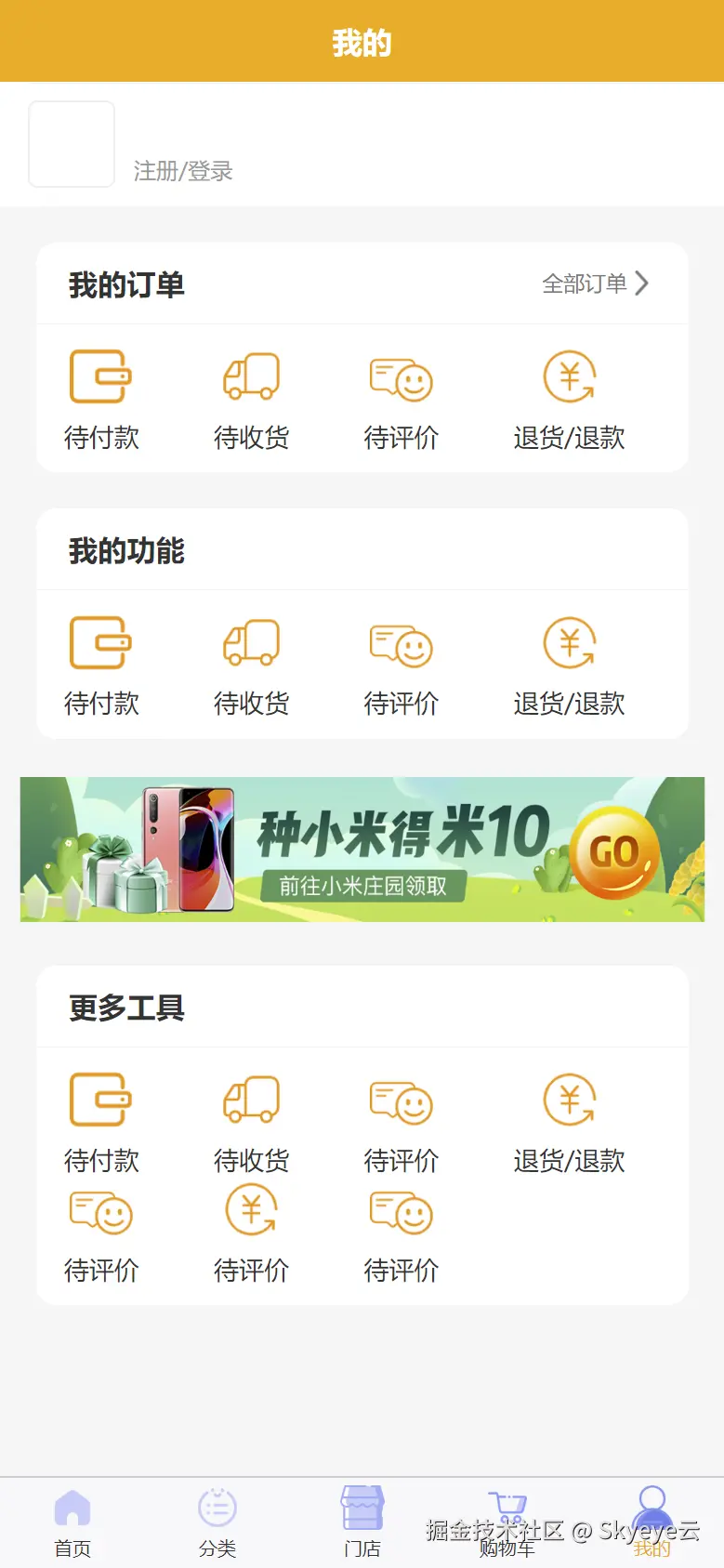Select 待付款 in the 我的功能 section

click(x=101, y=664)
